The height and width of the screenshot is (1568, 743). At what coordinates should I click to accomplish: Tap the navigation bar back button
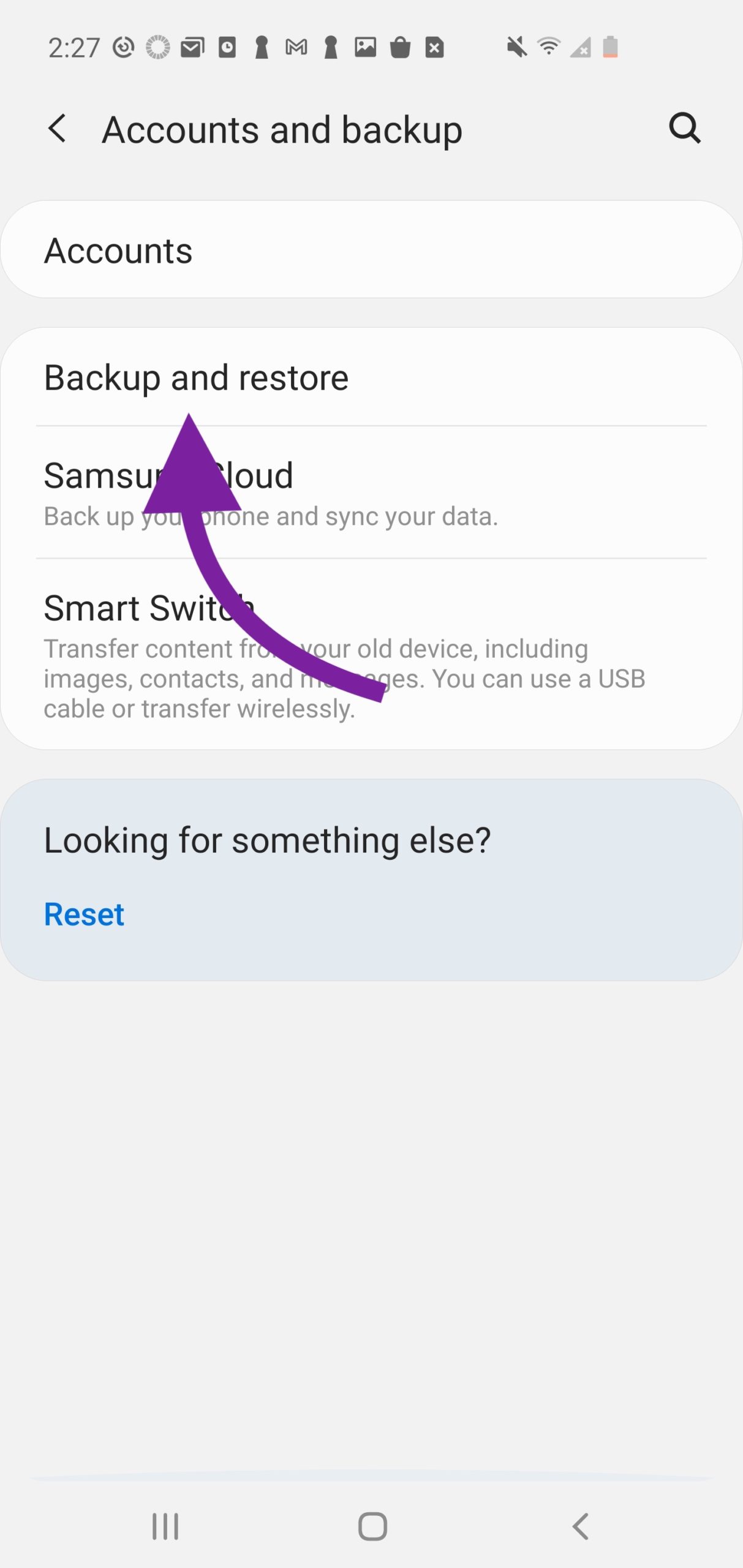580,1526
